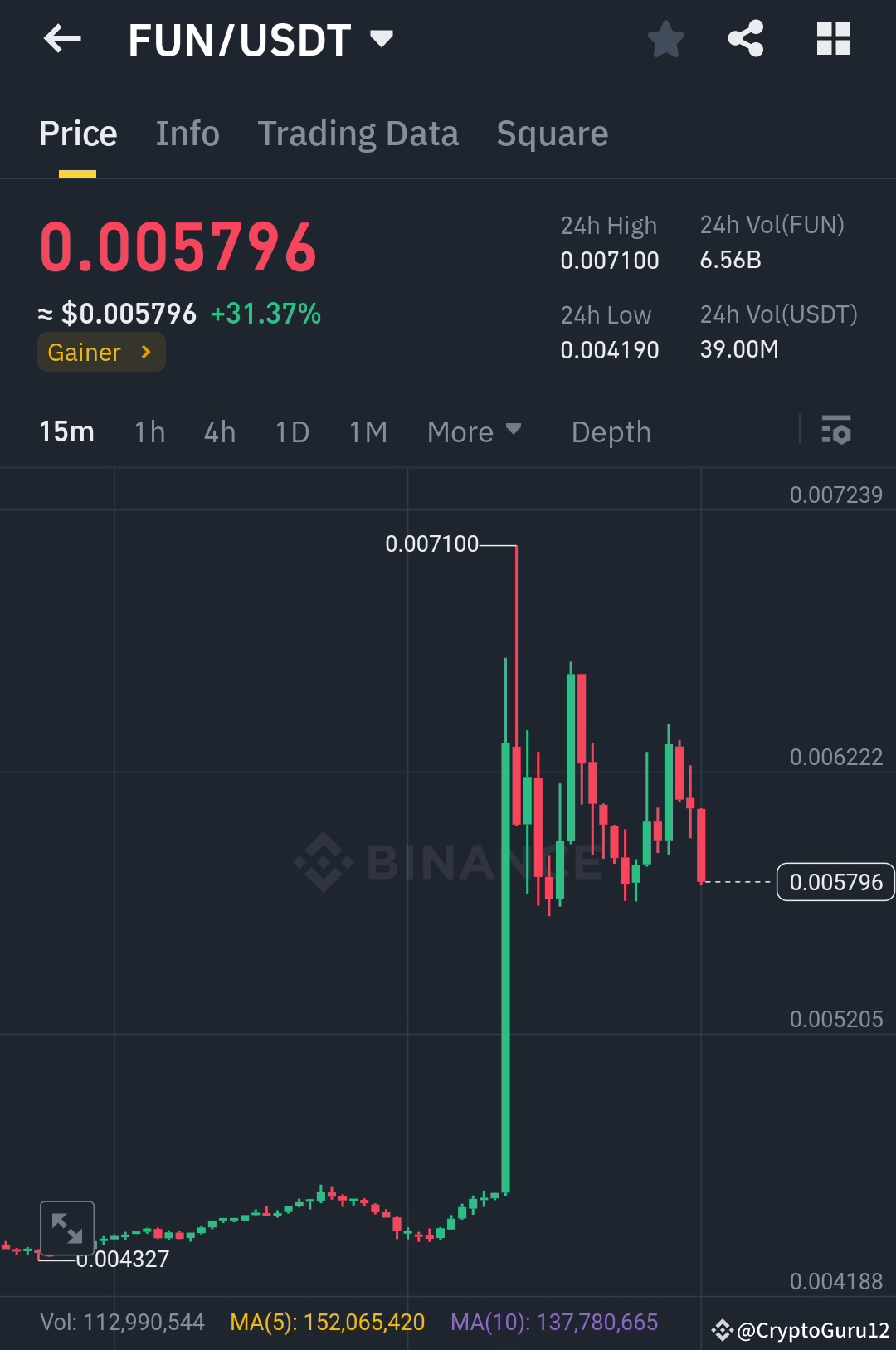Toggle the MA(5) indicator label
Image resolution: width=896 pixels, height=1350 pixels.
point(327,1320)
